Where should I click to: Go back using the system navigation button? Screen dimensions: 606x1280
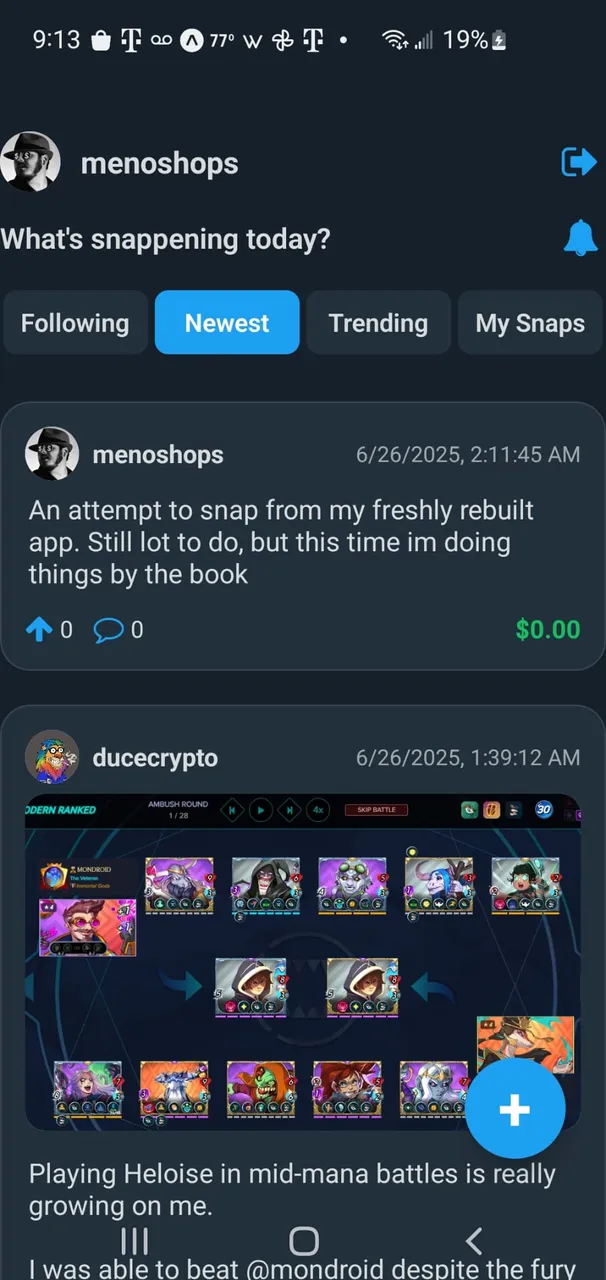click(x=474, y=1241)
